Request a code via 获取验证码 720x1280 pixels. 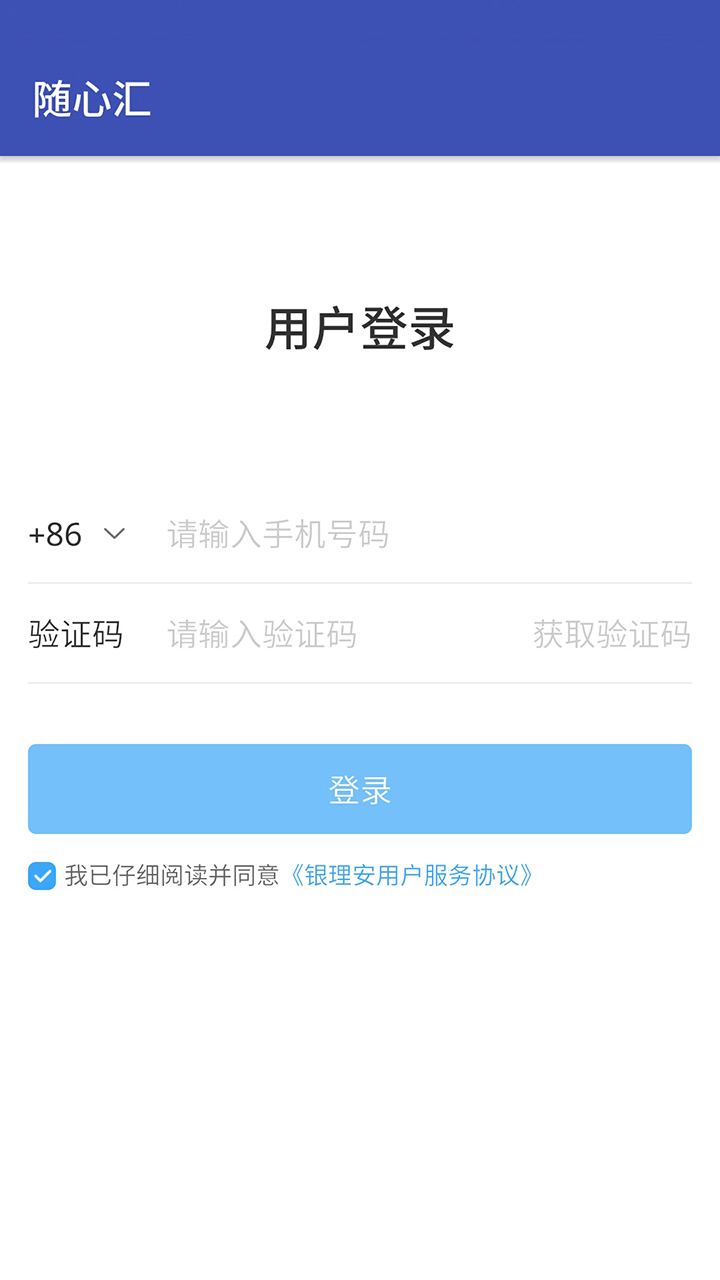pyautogui.click(x=611, y=634)
